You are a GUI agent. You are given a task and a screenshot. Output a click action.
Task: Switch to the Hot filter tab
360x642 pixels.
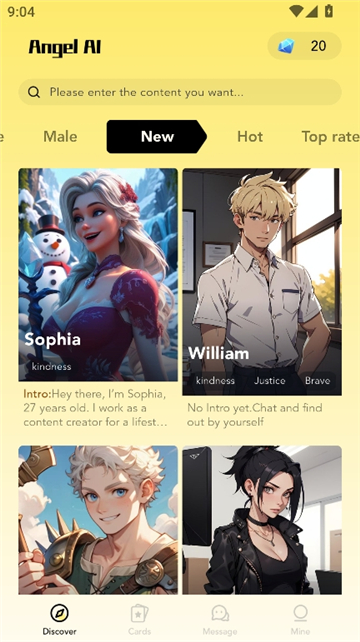[250, 137]
